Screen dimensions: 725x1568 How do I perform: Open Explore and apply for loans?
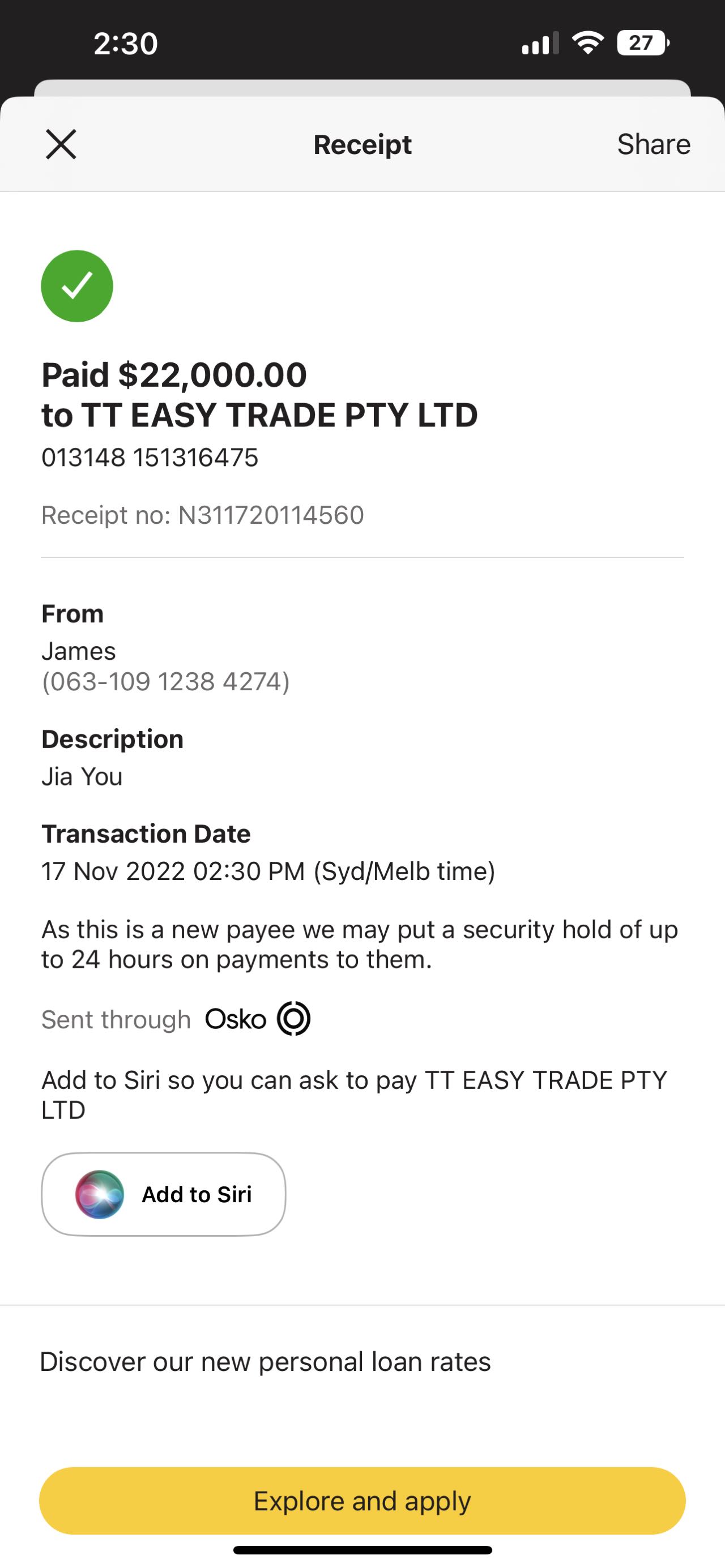point(362,1501)
